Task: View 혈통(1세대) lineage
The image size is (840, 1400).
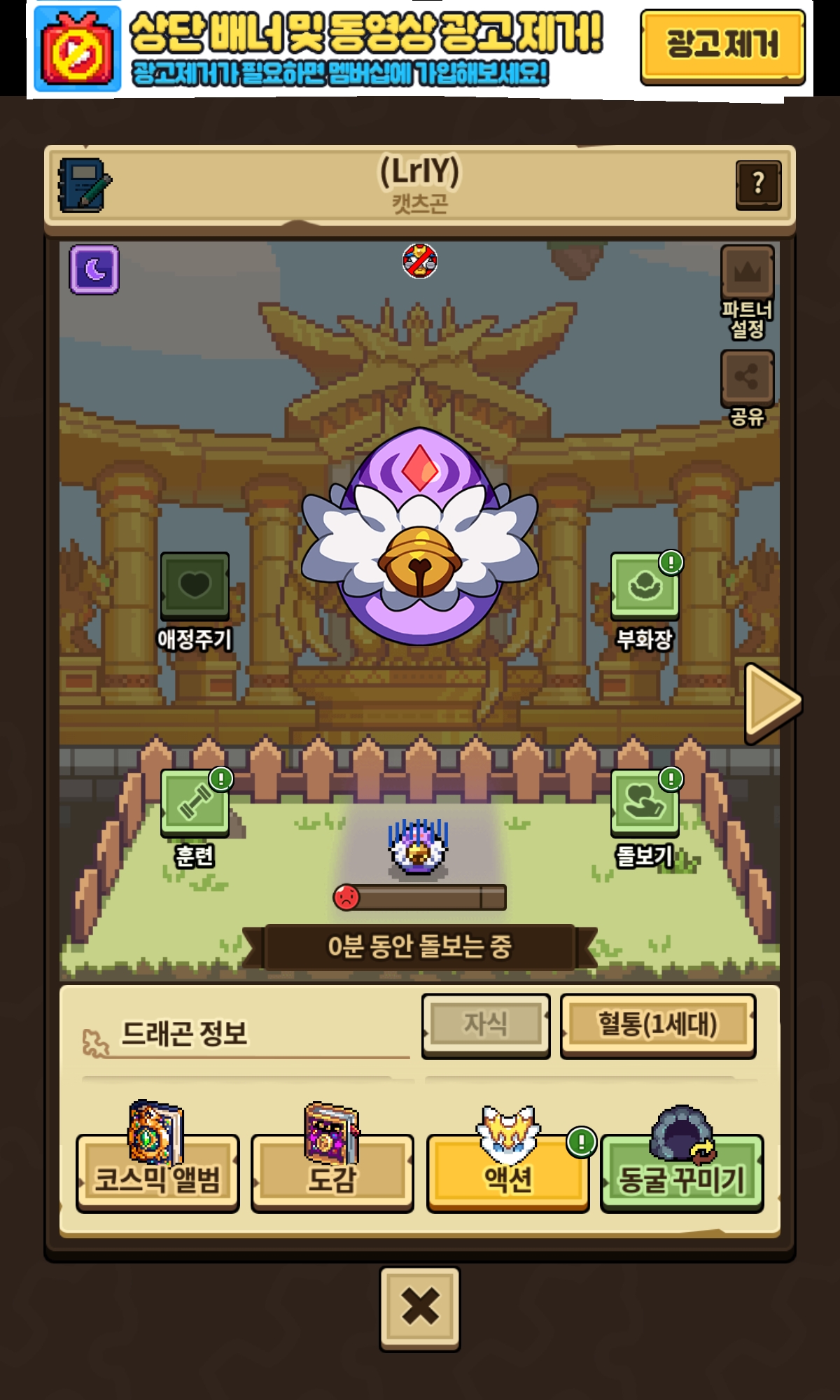Action: (658, 1025)
